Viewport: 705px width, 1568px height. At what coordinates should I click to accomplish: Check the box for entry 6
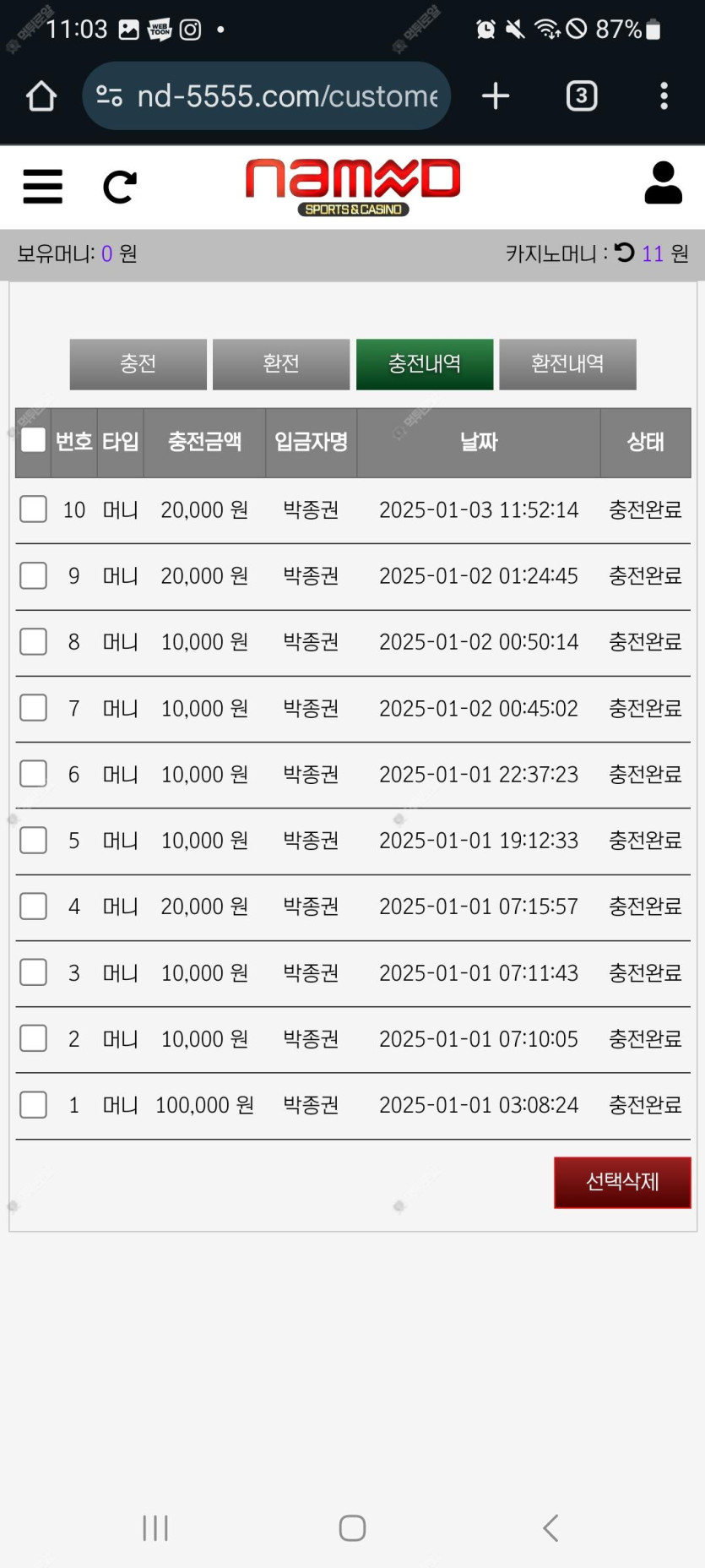point(33,774)
